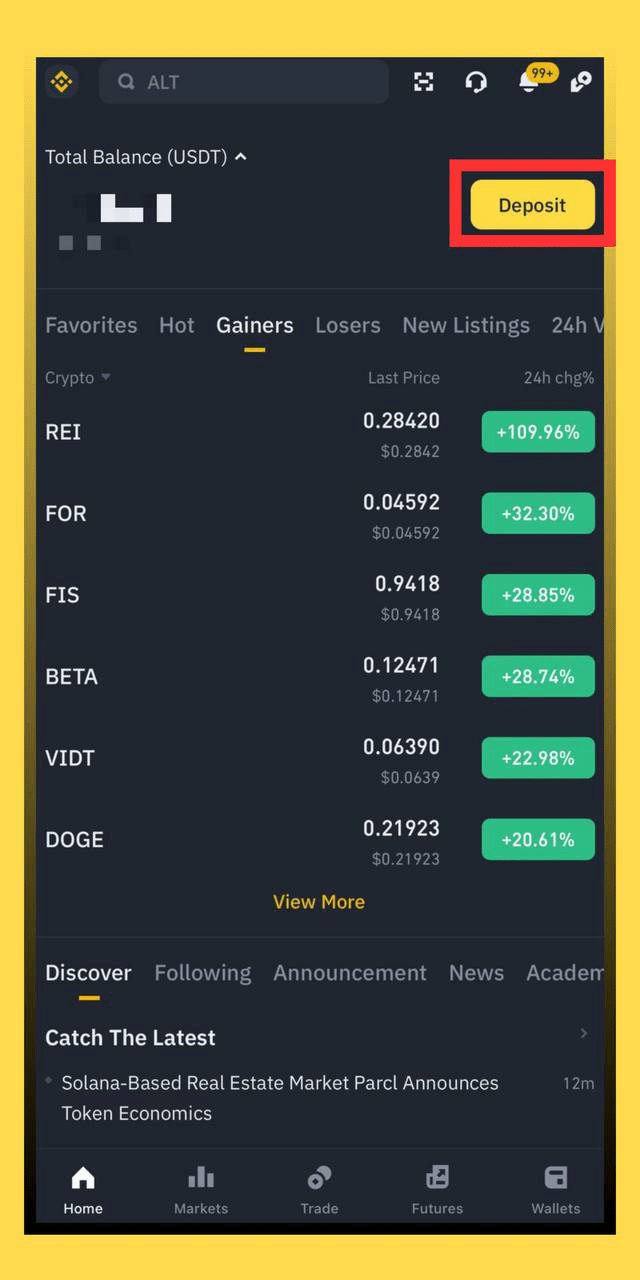Viewport: 640px width, 1280px height.
Task: Switch to the Favorites list
Action: pos(91,325)
